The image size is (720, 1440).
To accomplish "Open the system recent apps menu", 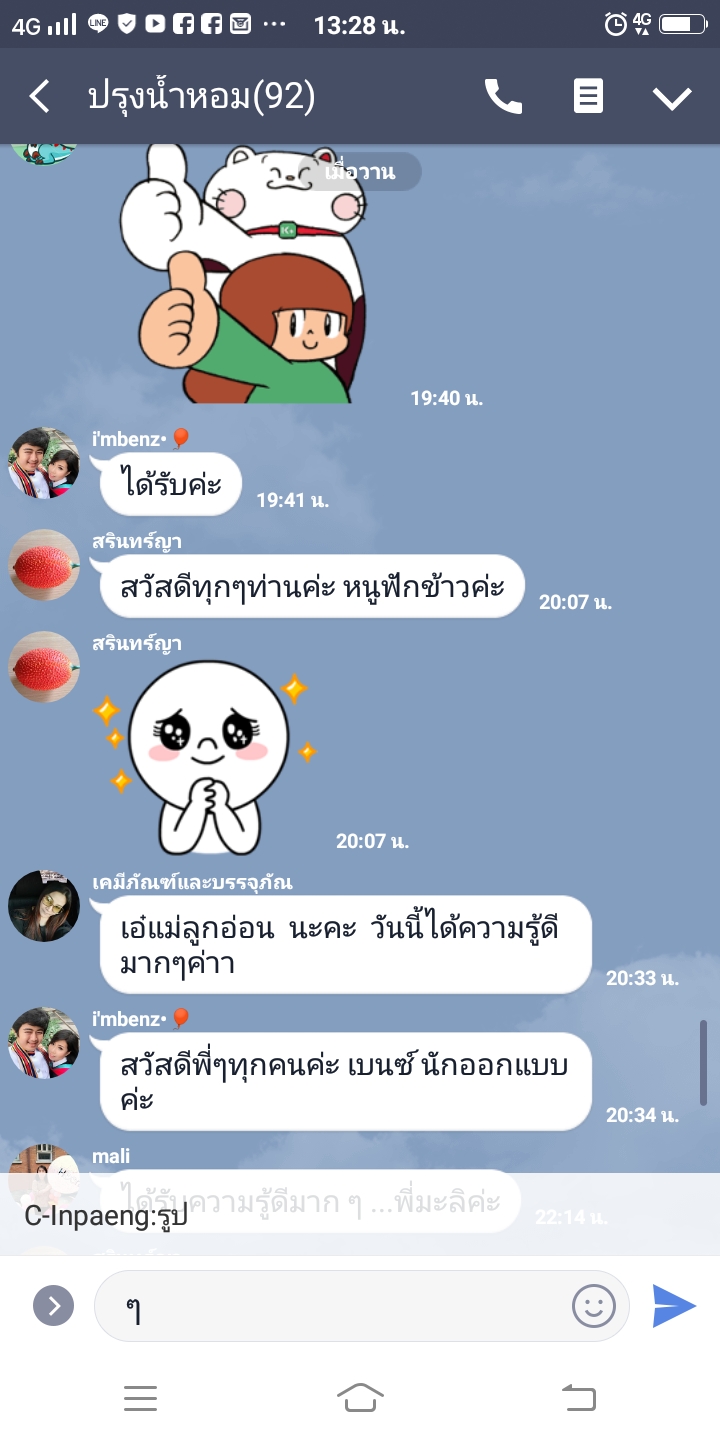I will (x=140, y=1398).
